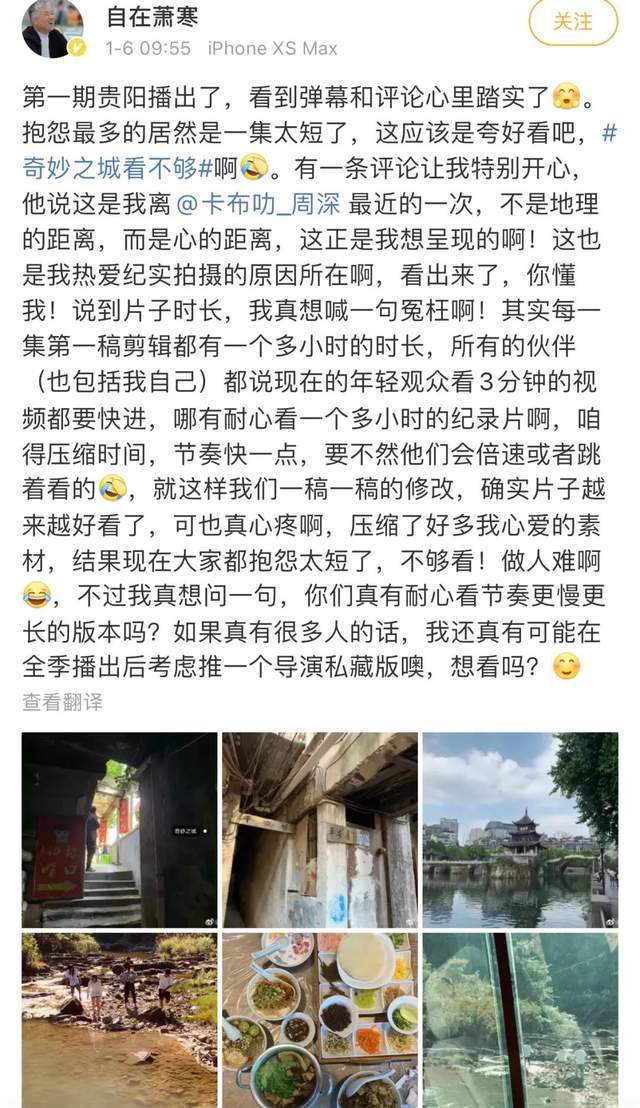Follow 自在萧寒 with the 关注 button

click(573, 22)
